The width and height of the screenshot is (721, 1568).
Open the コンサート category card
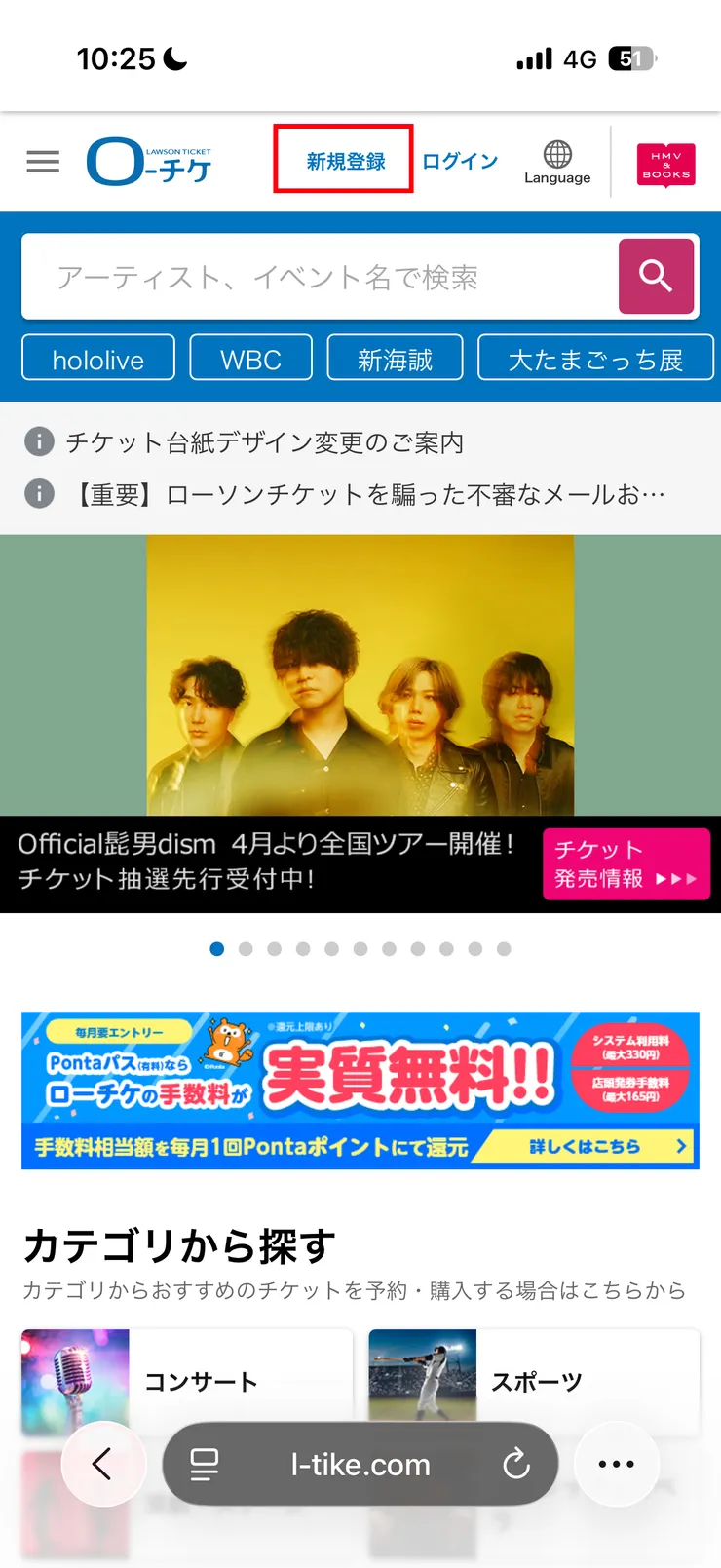(187, 1381)
